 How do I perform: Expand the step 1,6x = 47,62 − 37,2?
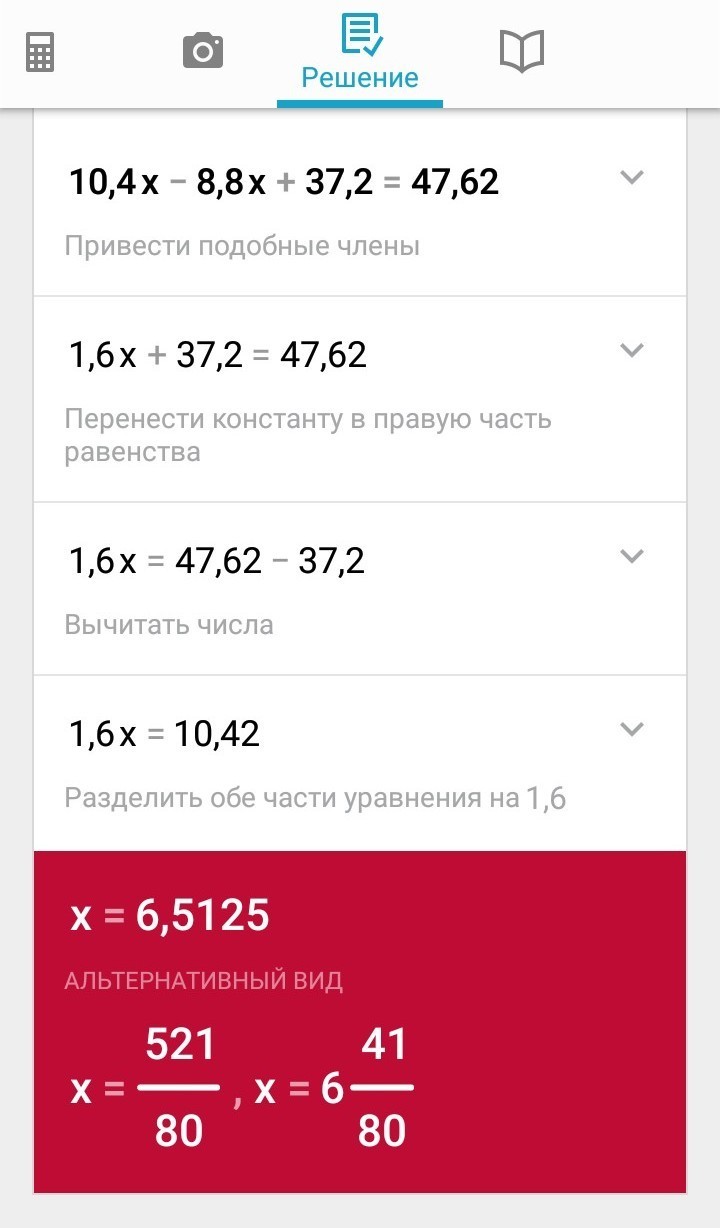(x=631, y=556)
